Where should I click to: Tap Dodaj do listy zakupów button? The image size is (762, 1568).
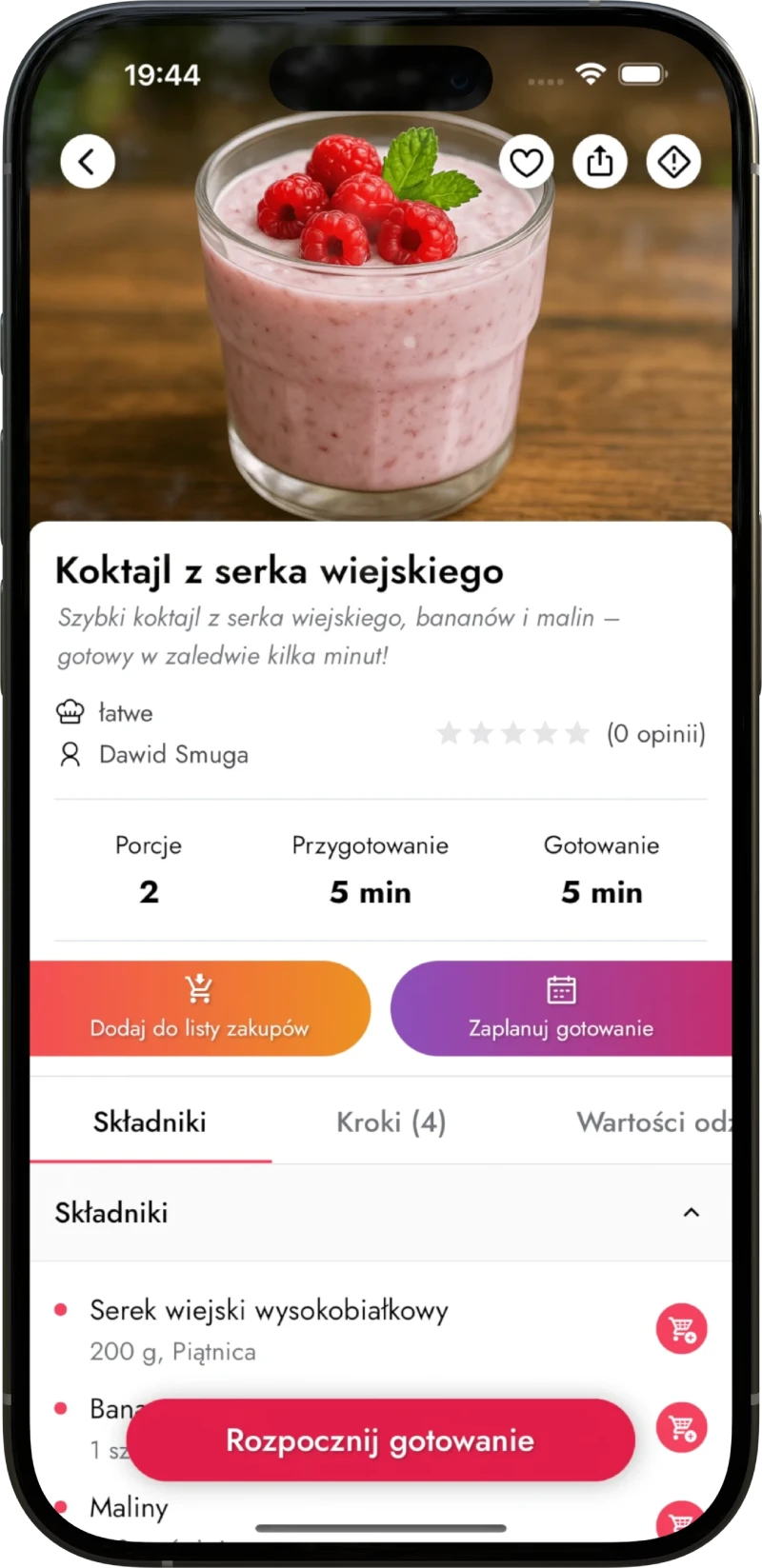pyautogui.click(x=200, y=1008)
